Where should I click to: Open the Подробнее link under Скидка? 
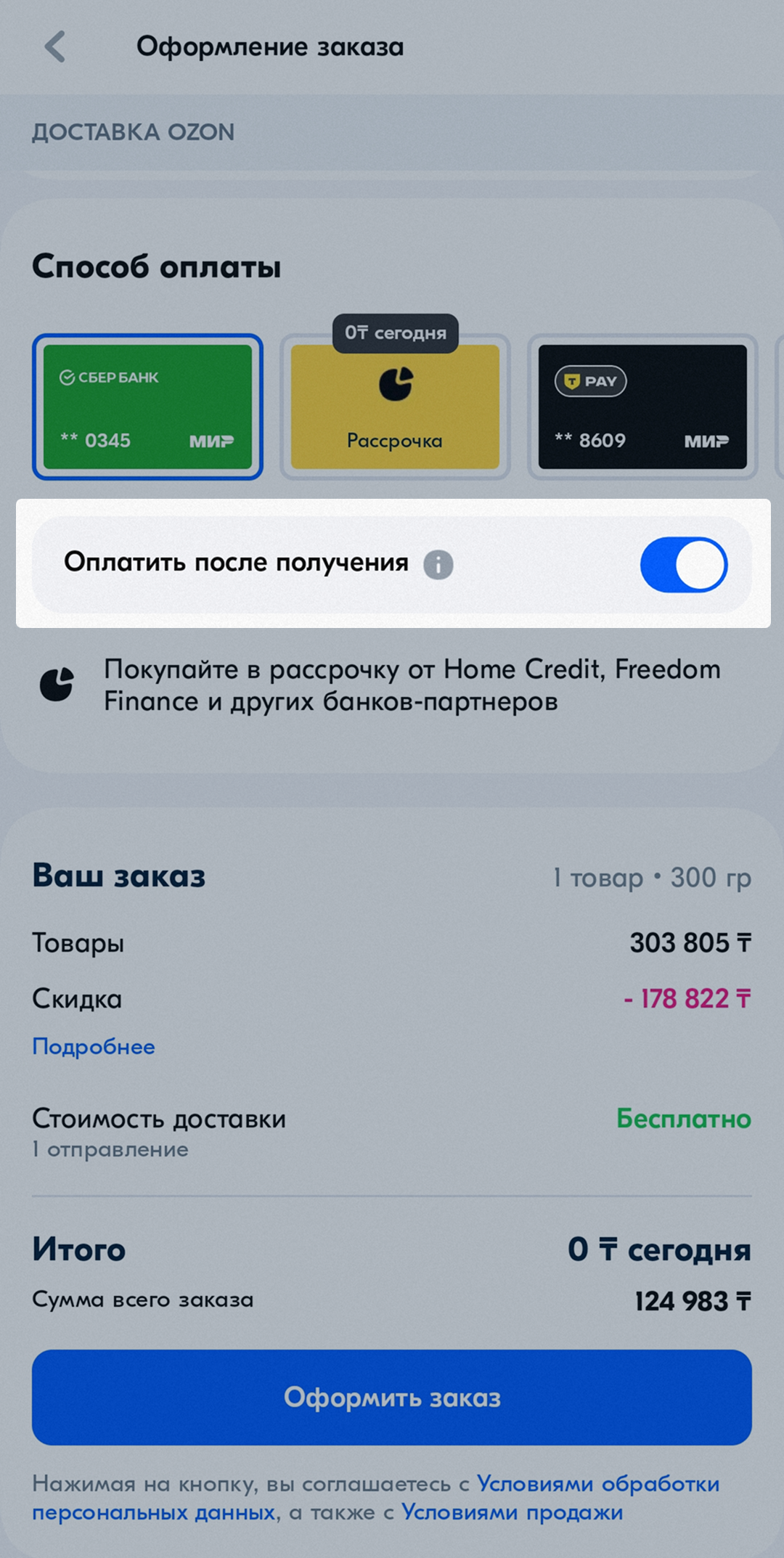[x=94, y=1047]
